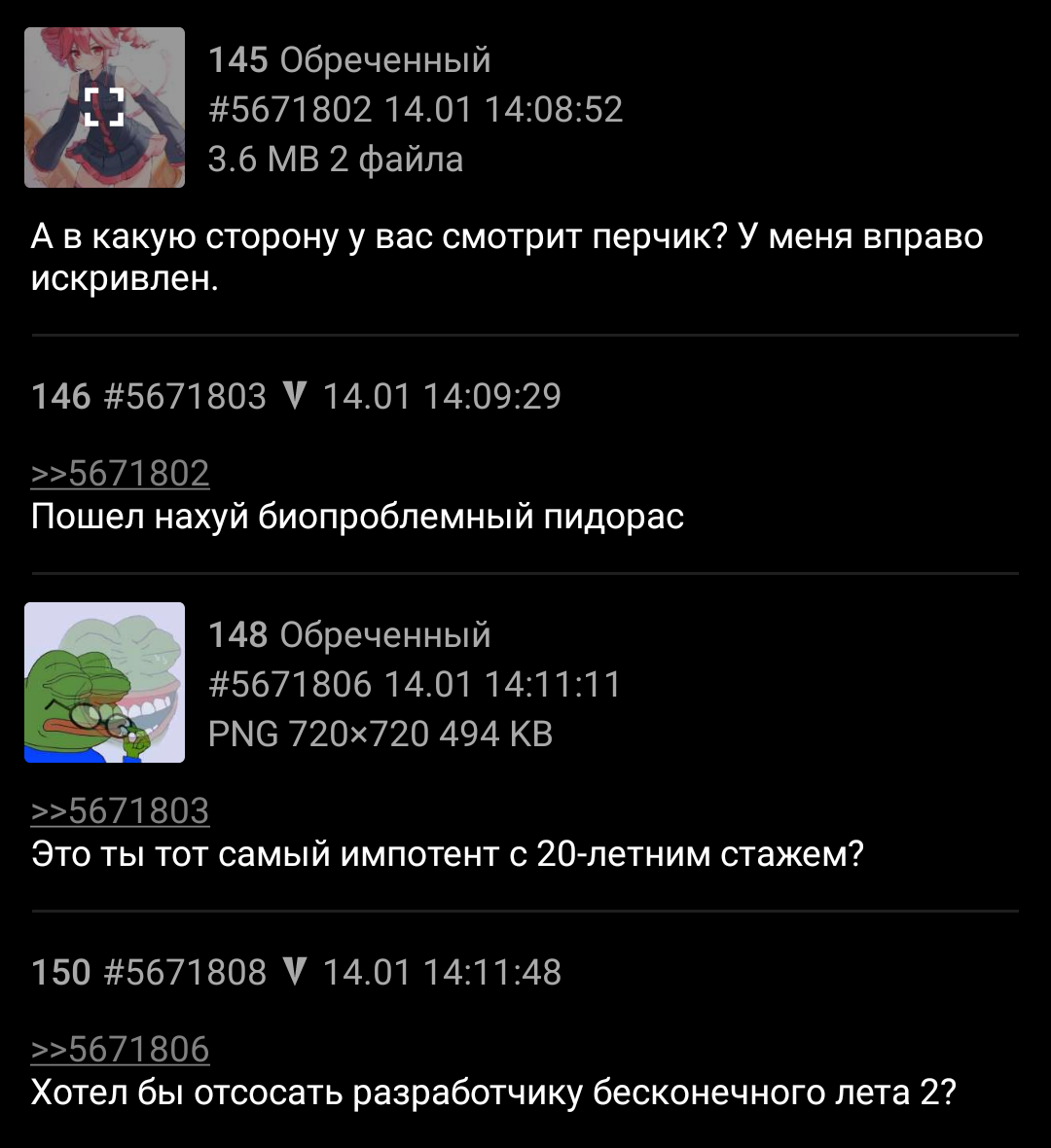Open the anime thumbnail in post 145

tap(104, 107)
